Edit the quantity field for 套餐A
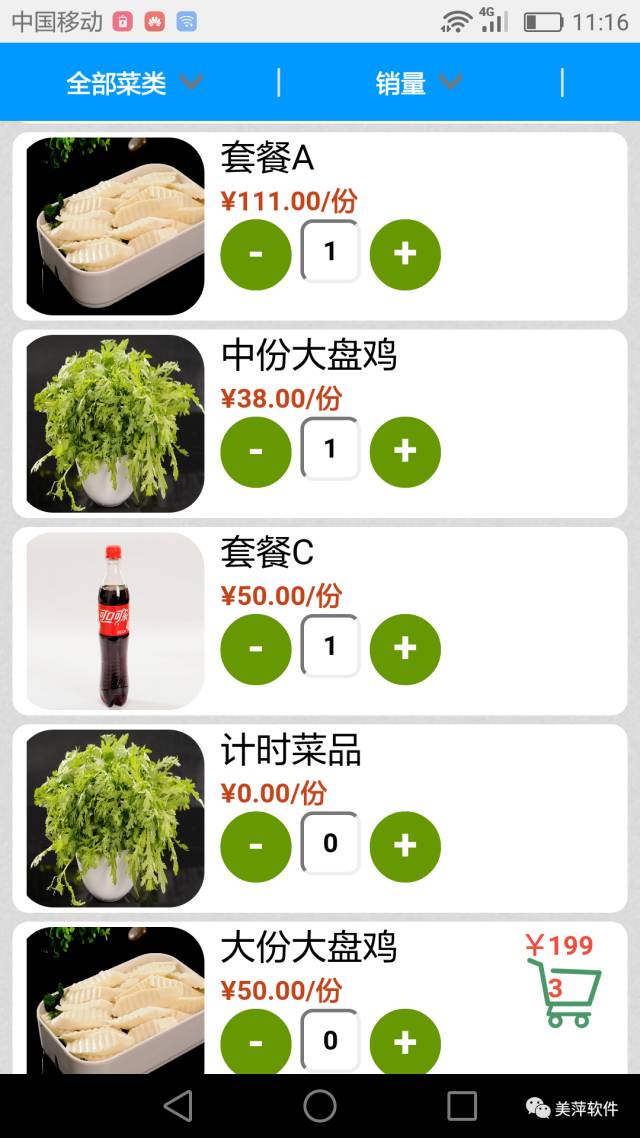The width and height of the screenshot is (640, 1138). coord(330,252)
